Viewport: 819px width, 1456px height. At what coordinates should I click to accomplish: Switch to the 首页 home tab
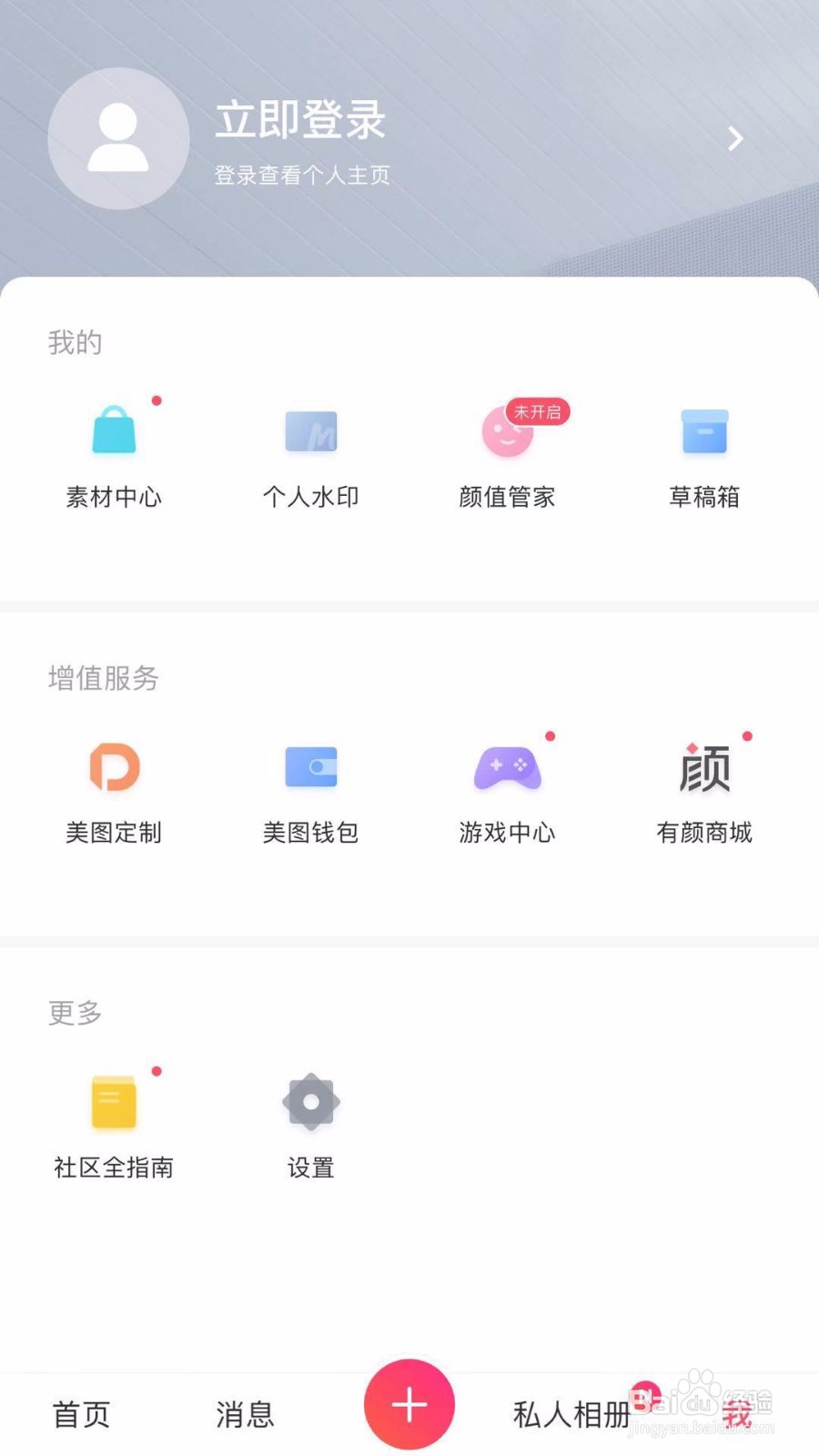point(82,1413)
